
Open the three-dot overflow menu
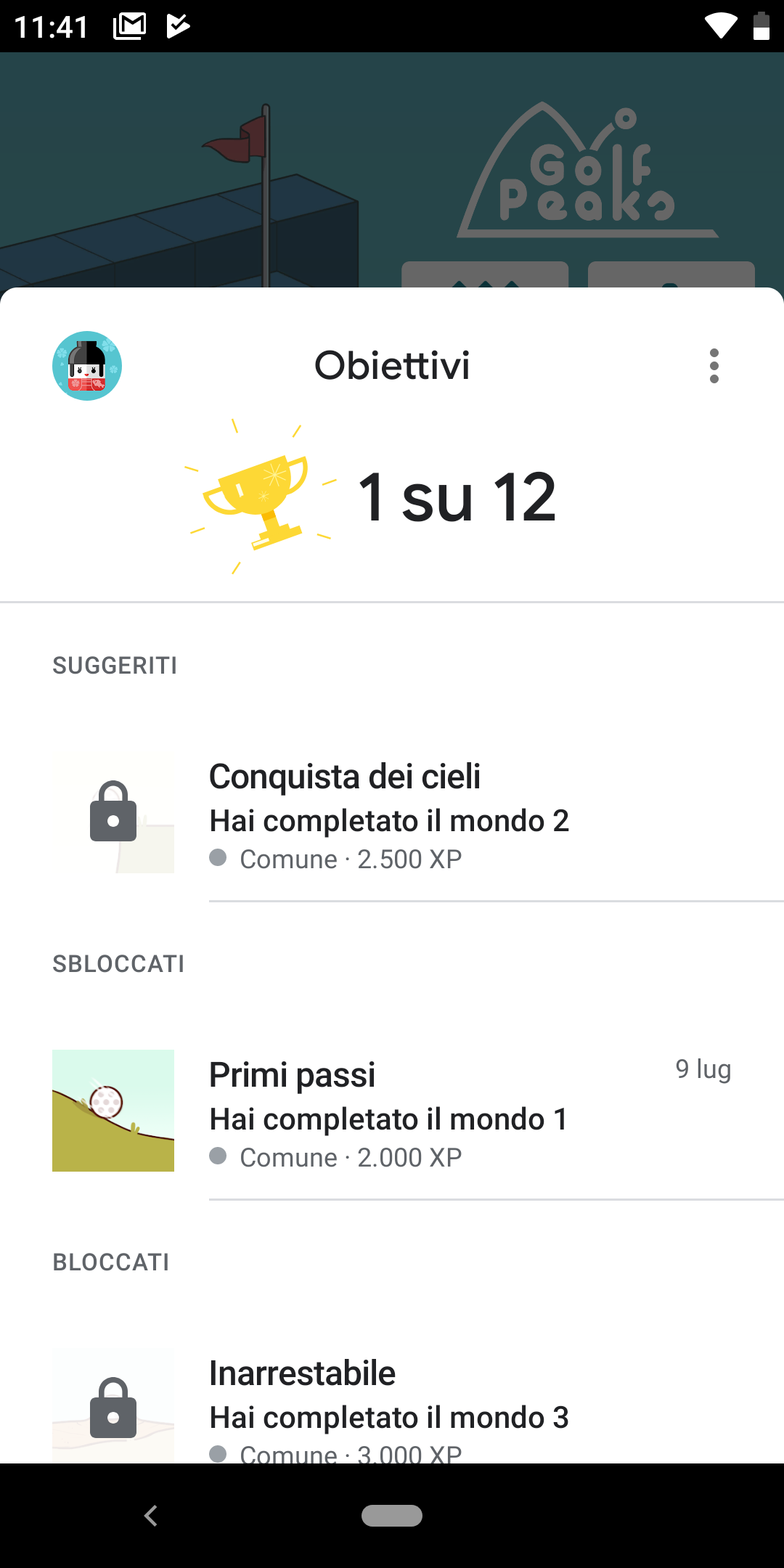(714, 366)
